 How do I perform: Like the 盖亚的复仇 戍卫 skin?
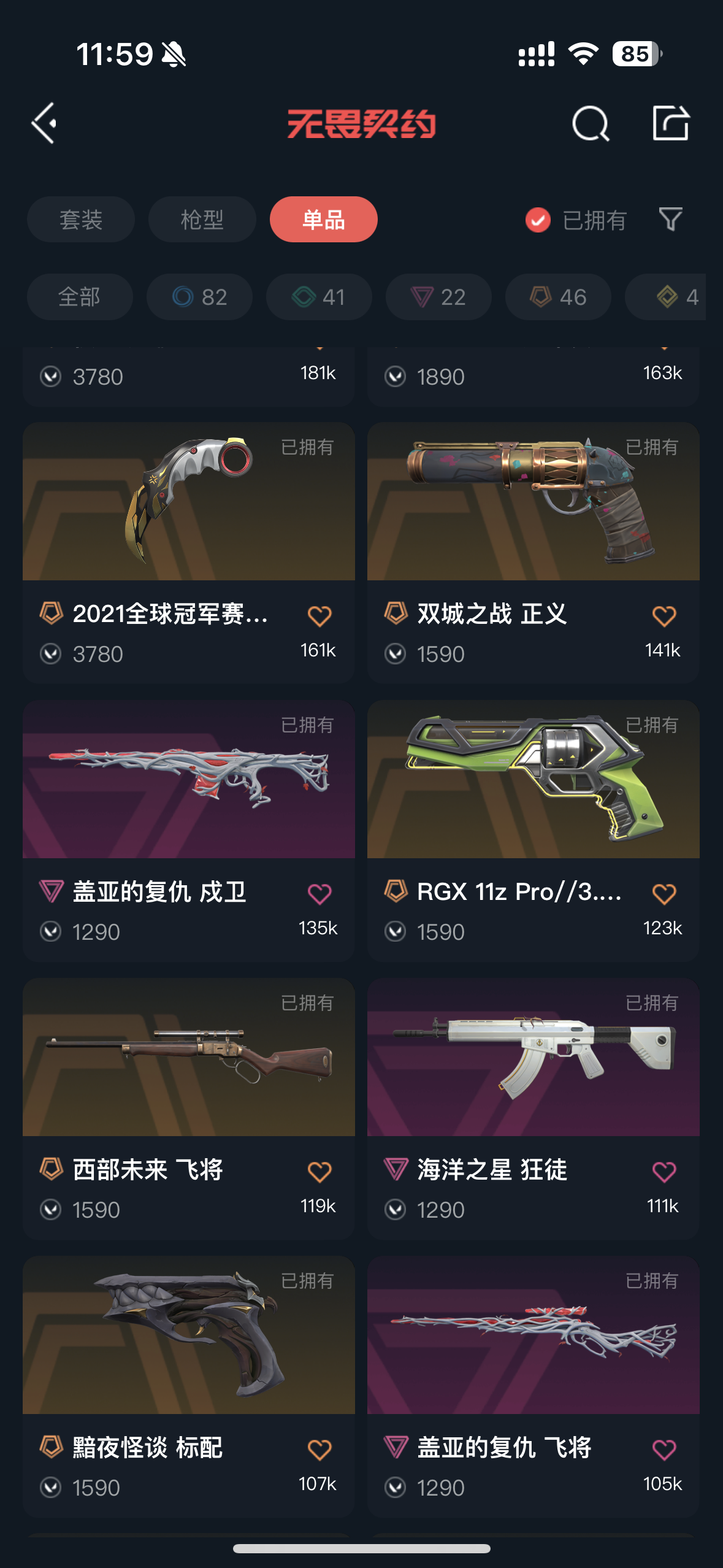tap(319, 894)
